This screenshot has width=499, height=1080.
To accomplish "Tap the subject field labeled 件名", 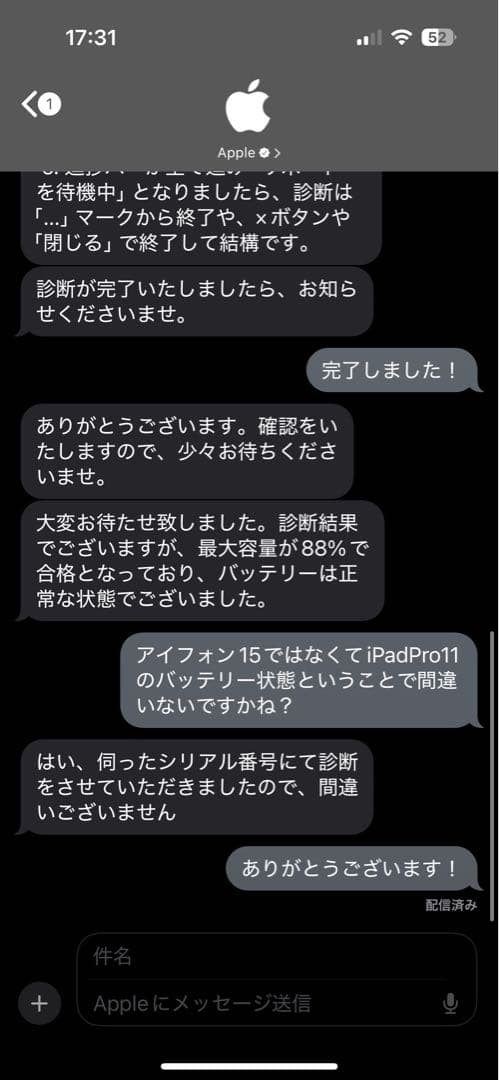I will point(276,957).
